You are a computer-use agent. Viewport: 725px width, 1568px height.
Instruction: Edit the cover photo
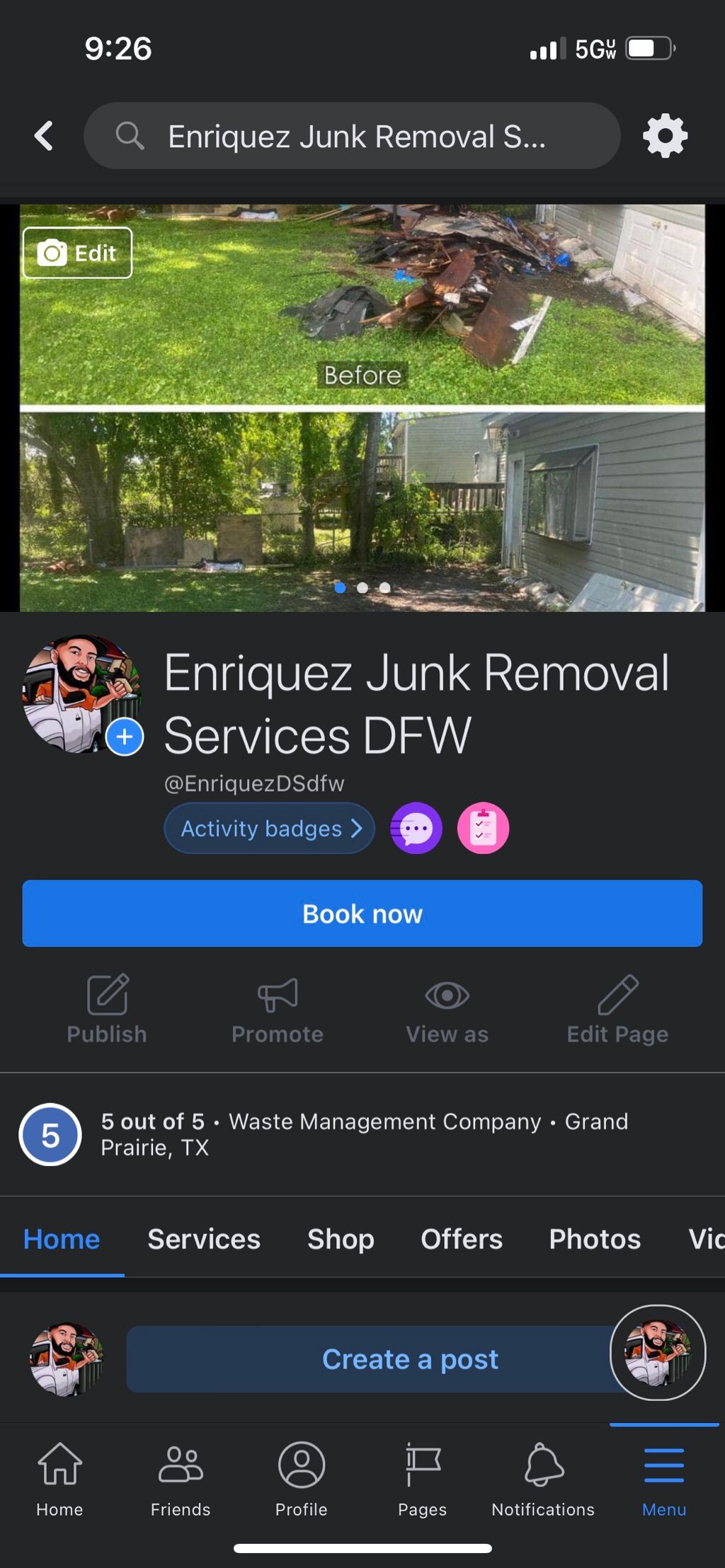pos(77,253)
